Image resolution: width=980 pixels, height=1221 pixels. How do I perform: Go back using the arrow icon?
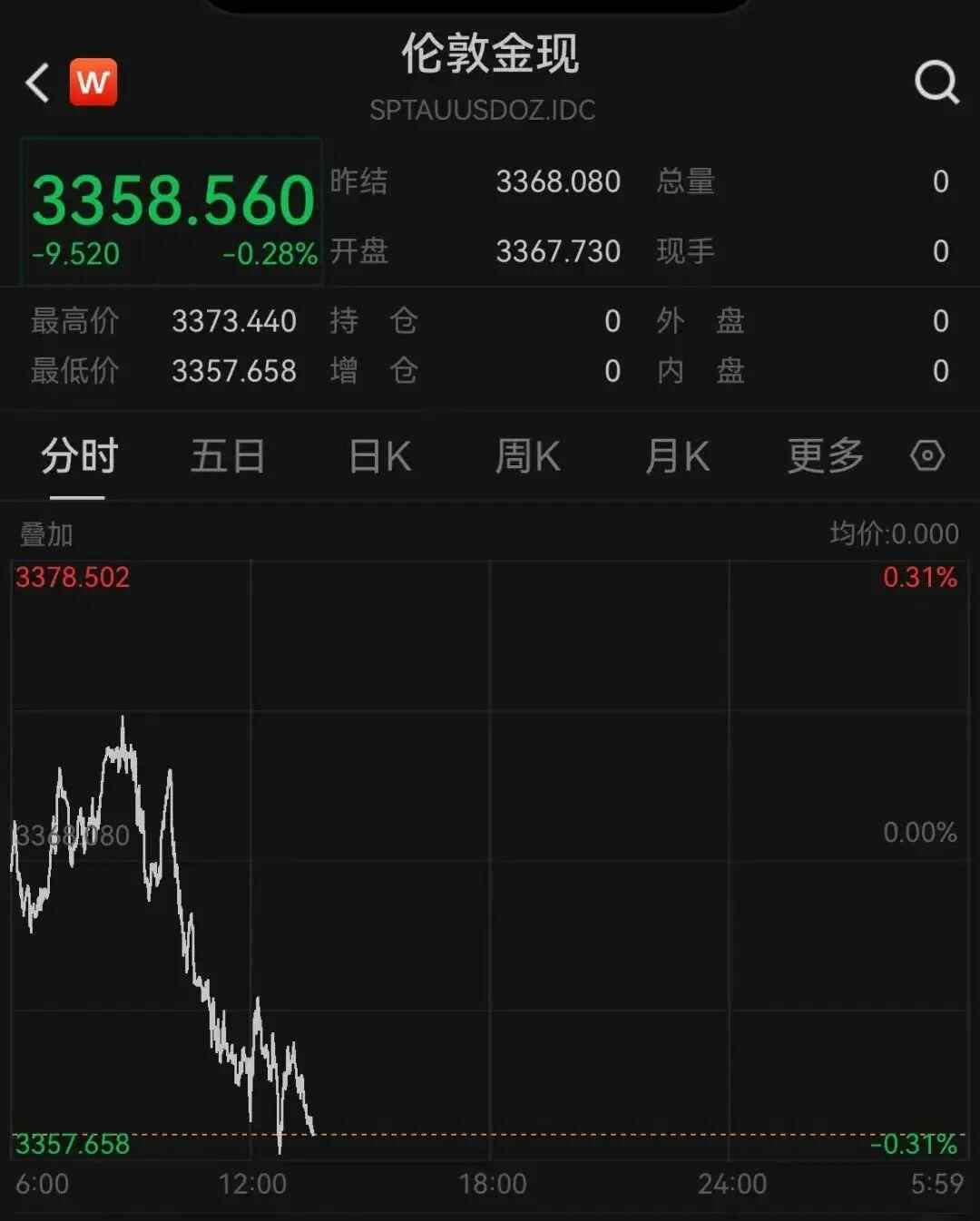click(x=38, y=83)
